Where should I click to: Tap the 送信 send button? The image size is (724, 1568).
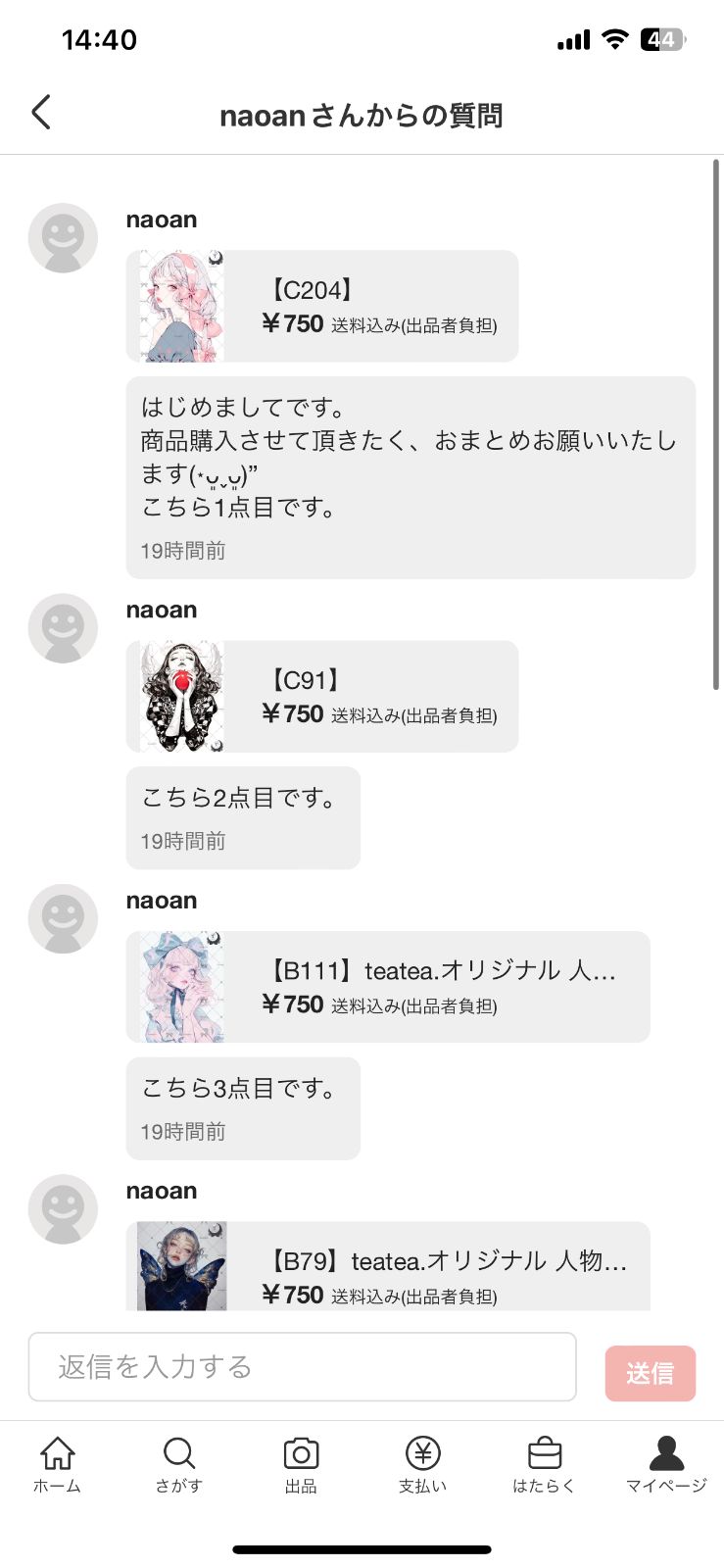tap(651, 1373)
